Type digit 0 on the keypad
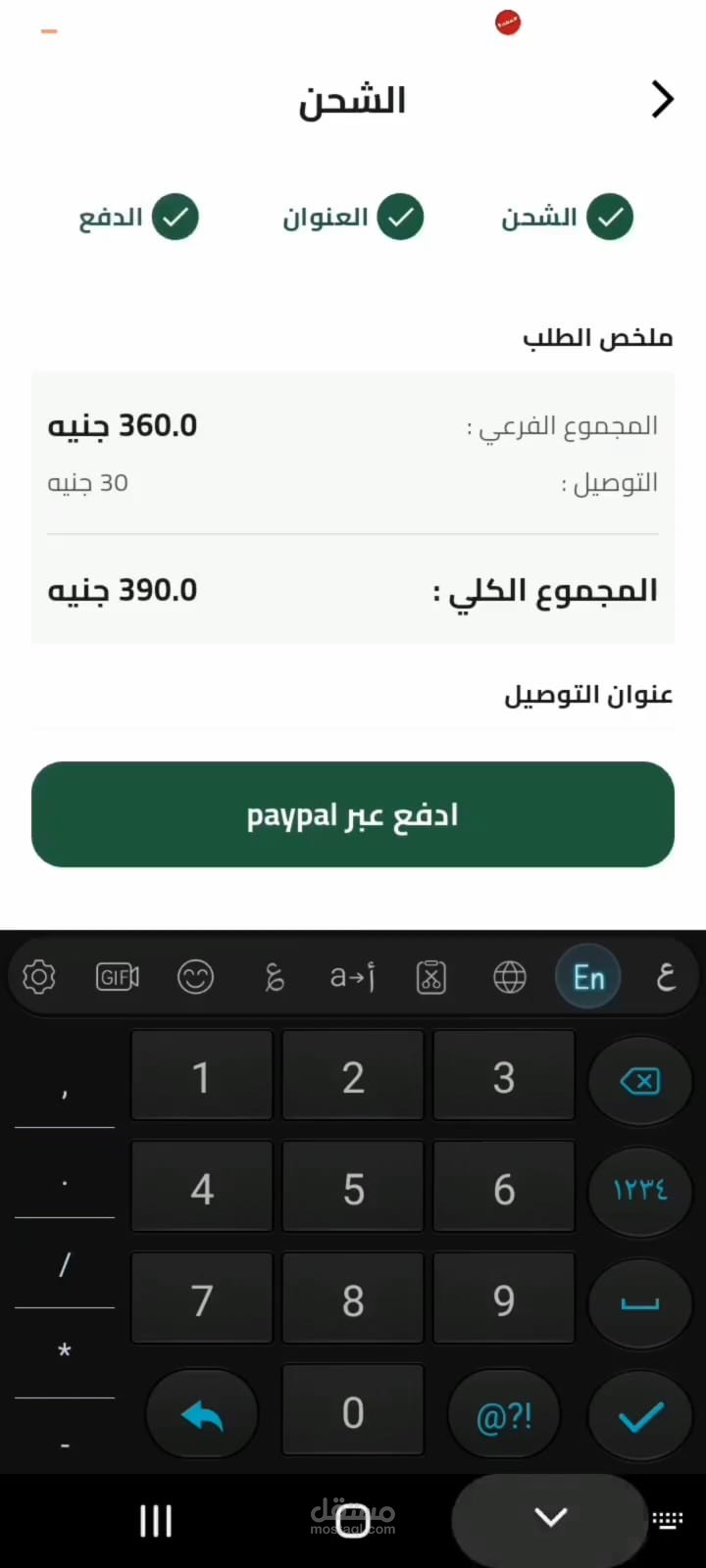This screenshot has width=706, height=1568. pyautogui.click(x=353, y=1412)
